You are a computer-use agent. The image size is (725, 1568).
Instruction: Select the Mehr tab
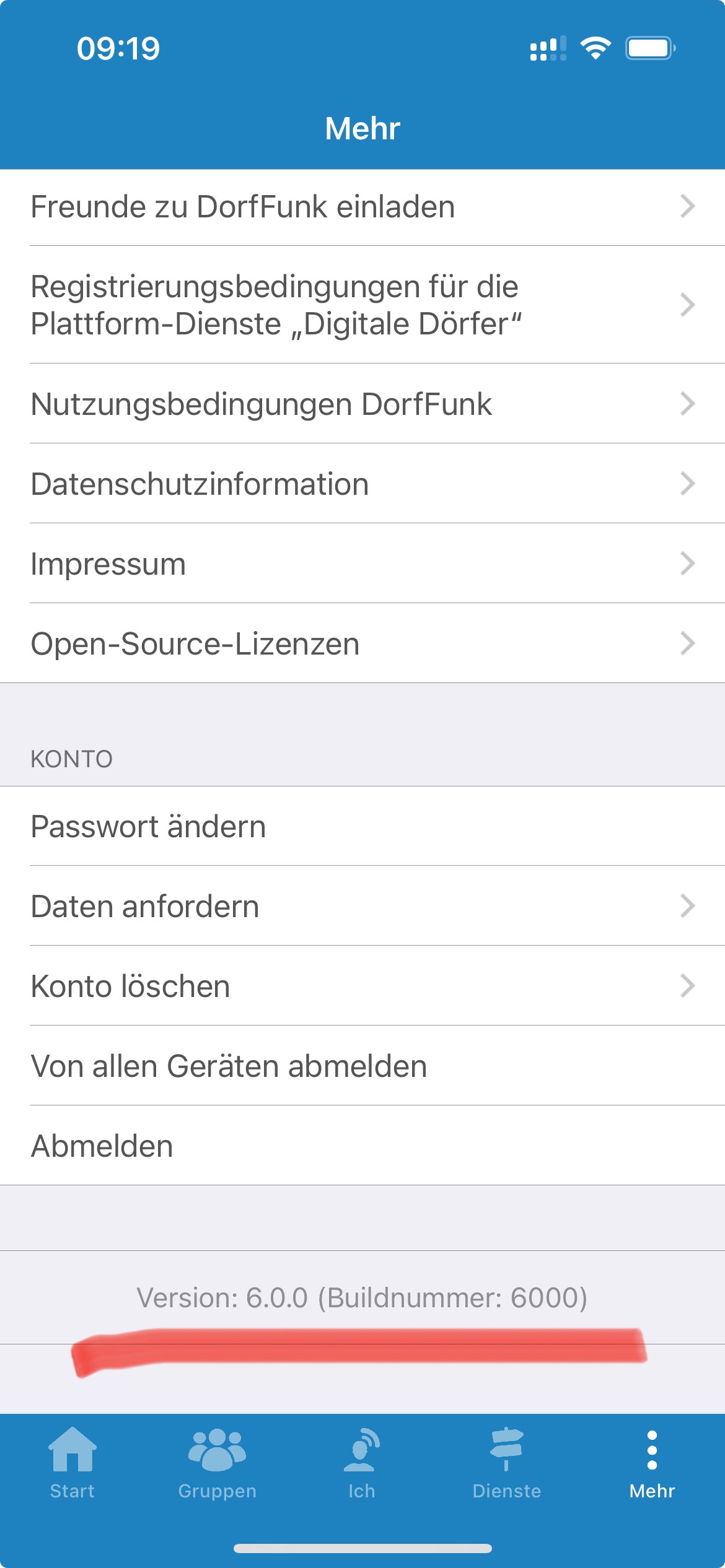652,1464
